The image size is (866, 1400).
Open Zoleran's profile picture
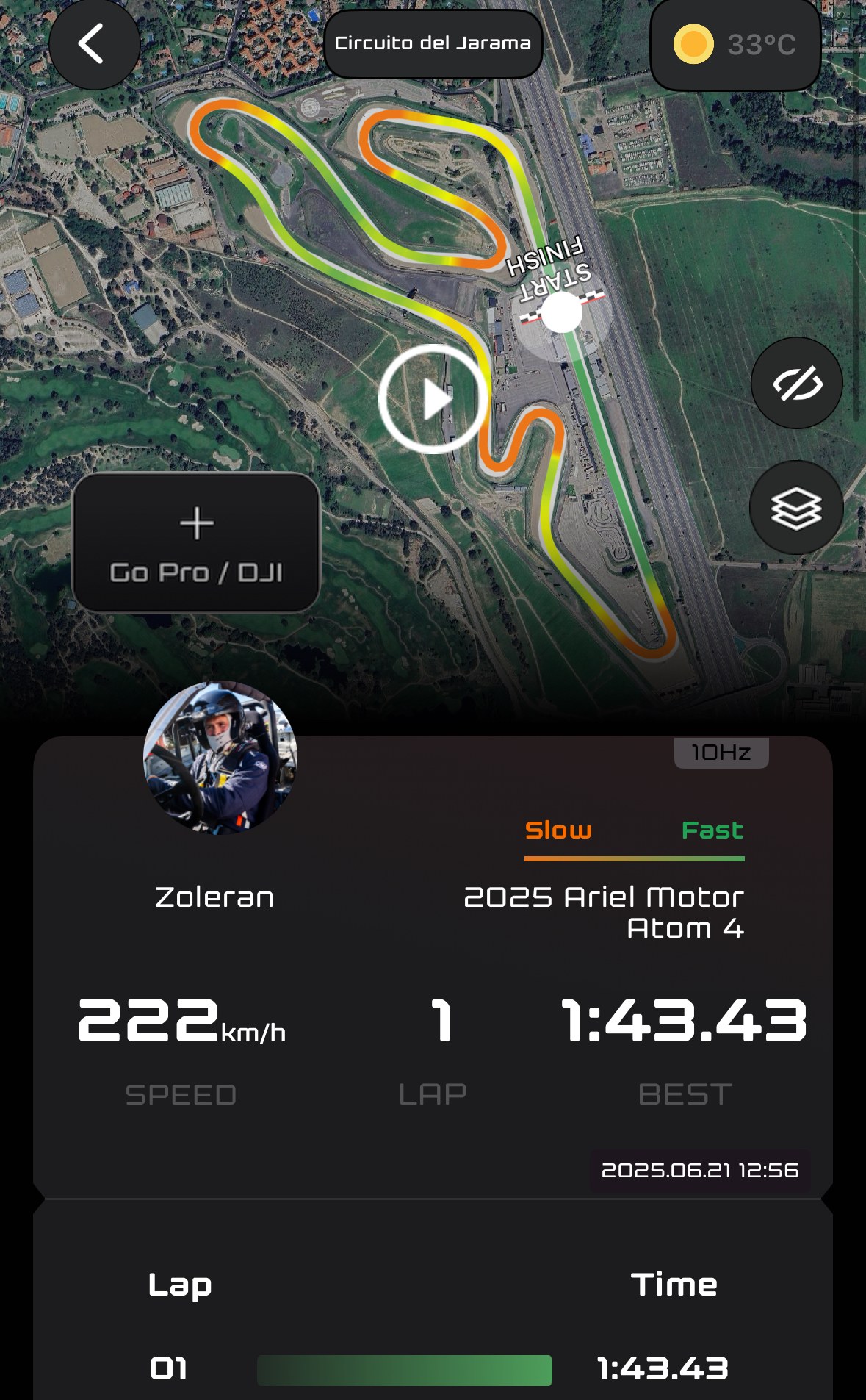click(x=220, y=758)
